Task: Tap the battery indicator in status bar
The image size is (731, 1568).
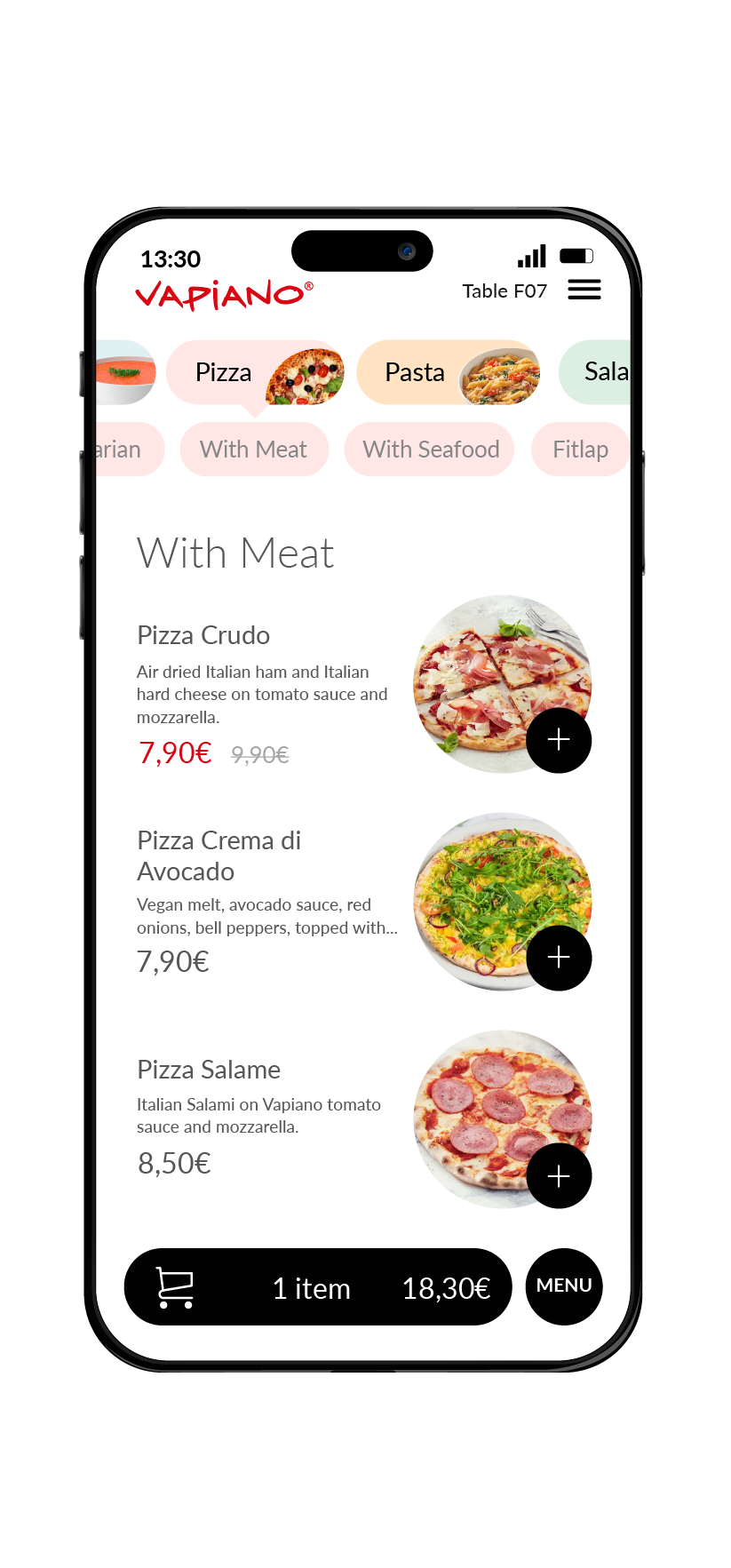Action: (x=576, y=255)
